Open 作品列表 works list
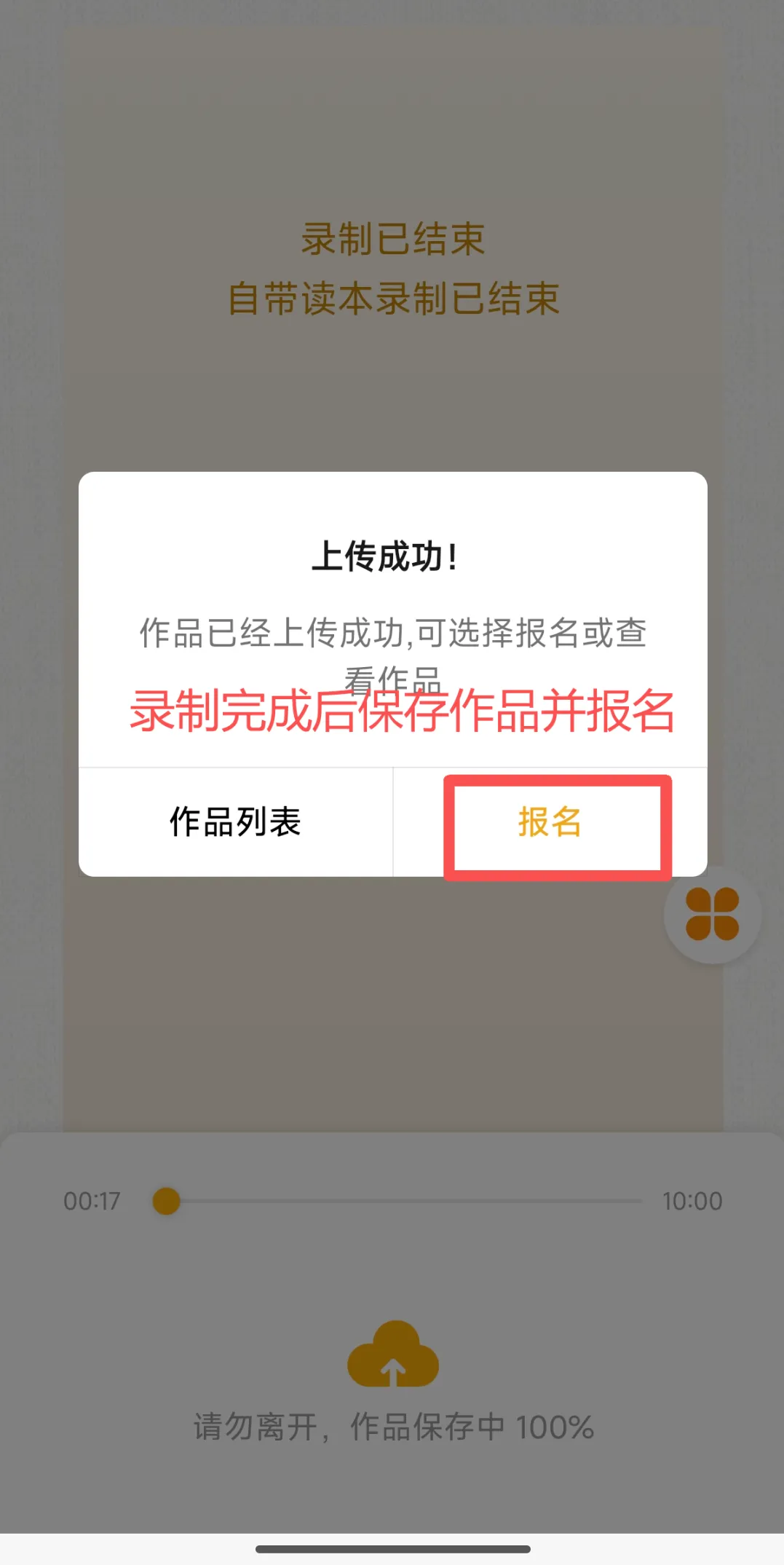 coord(235,823)
